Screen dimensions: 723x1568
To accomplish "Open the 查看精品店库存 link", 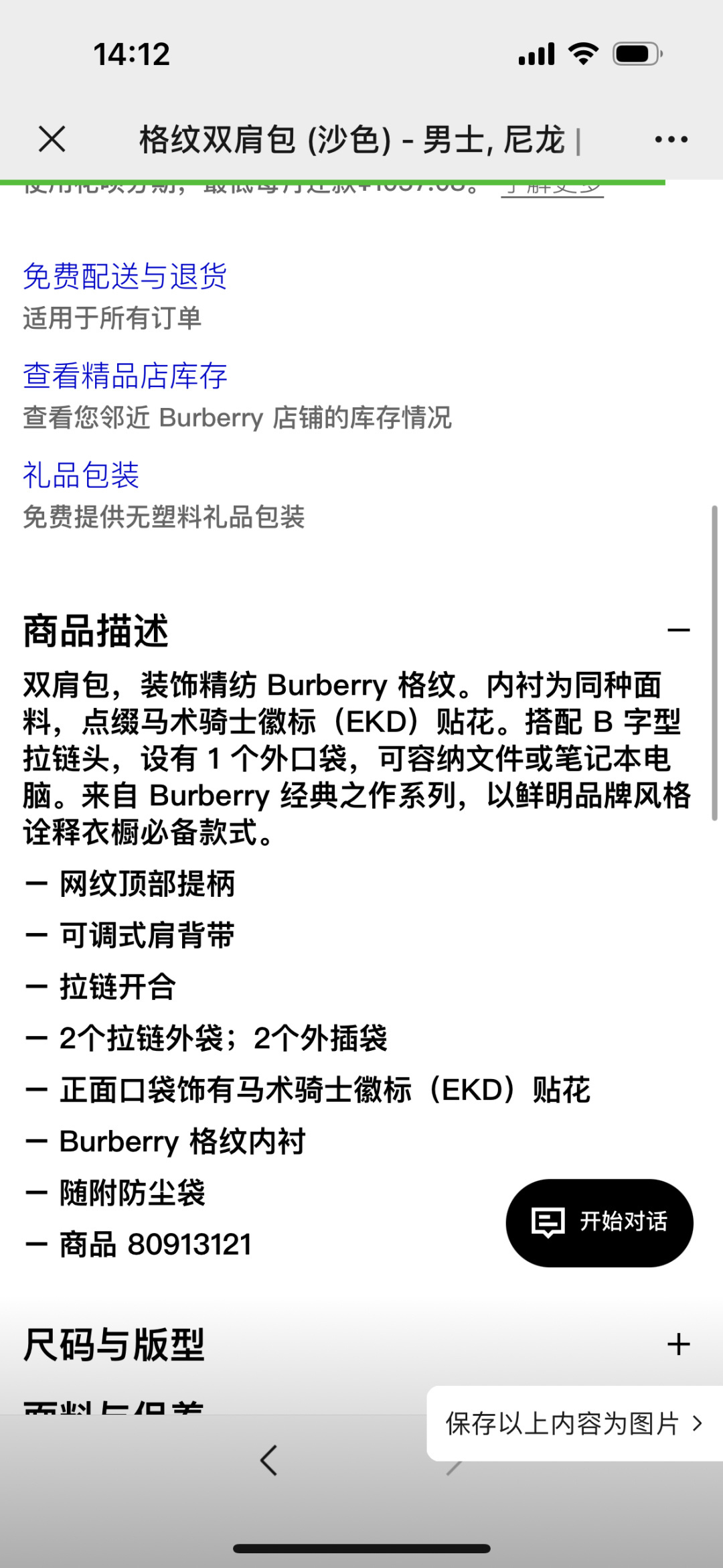I will pos(125,376).
